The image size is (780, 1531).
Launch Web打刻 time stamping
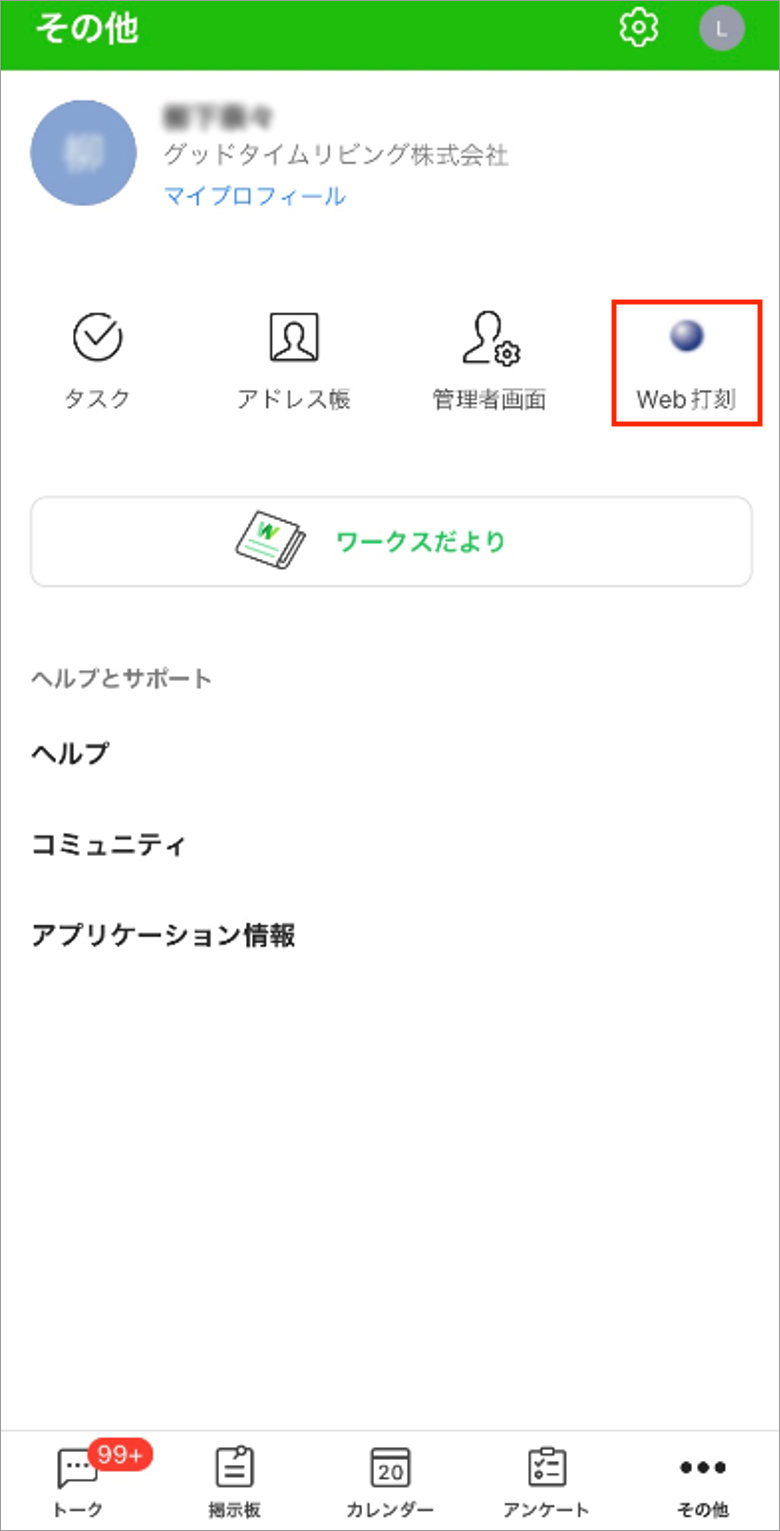pos(687,361)
